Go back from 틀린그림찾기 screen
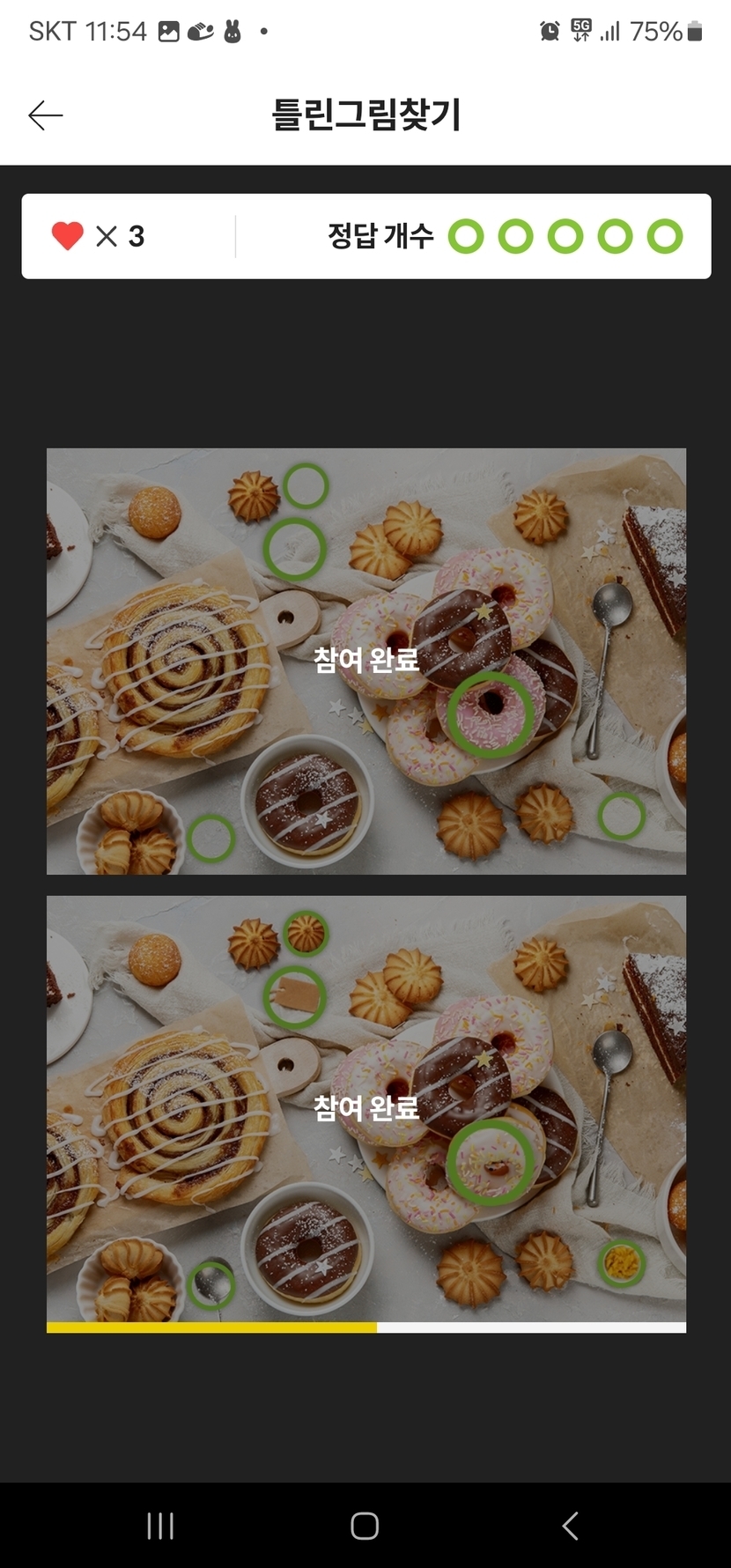Viewport: 731px width, 1568px height. click(46, 115)
